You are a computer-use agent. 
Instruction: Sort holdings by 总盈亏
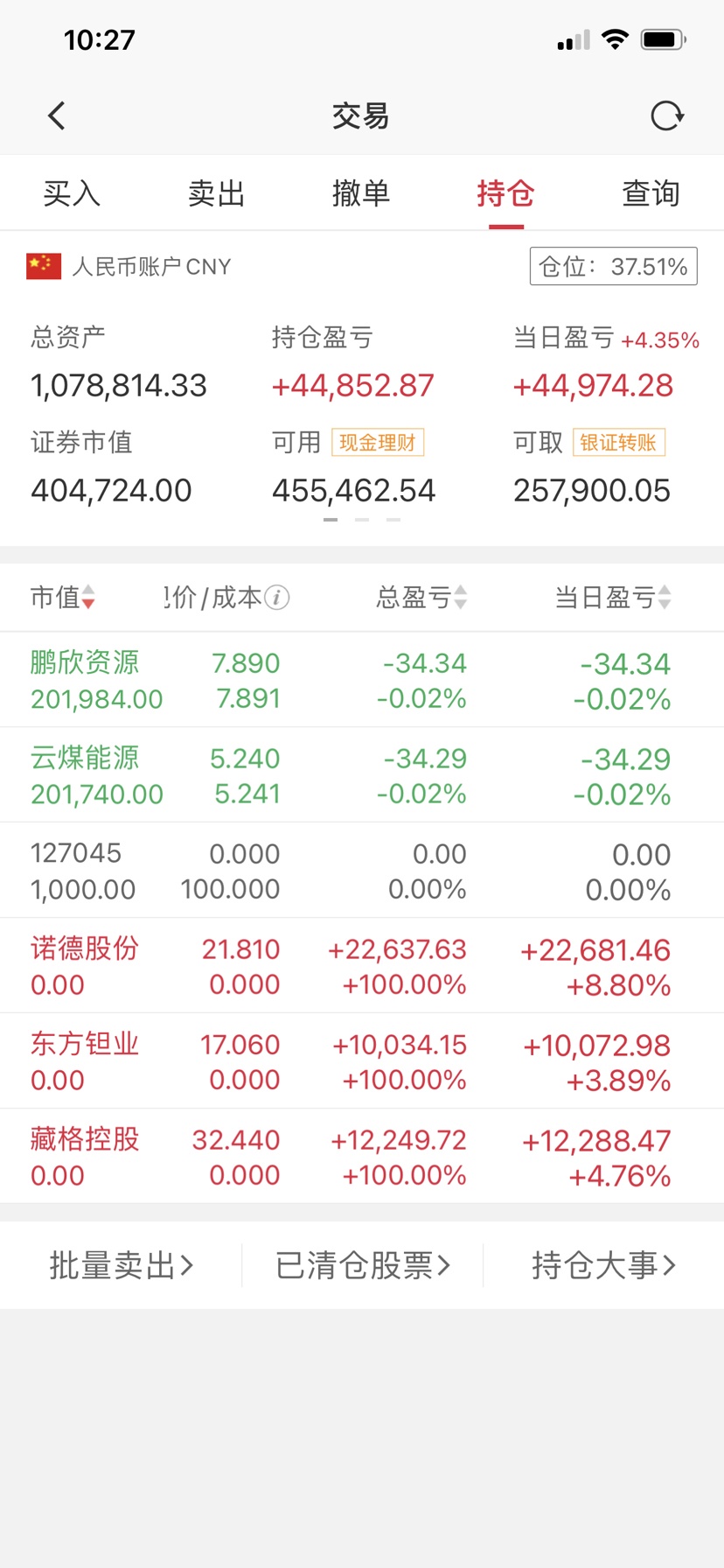tap(421, 598)
